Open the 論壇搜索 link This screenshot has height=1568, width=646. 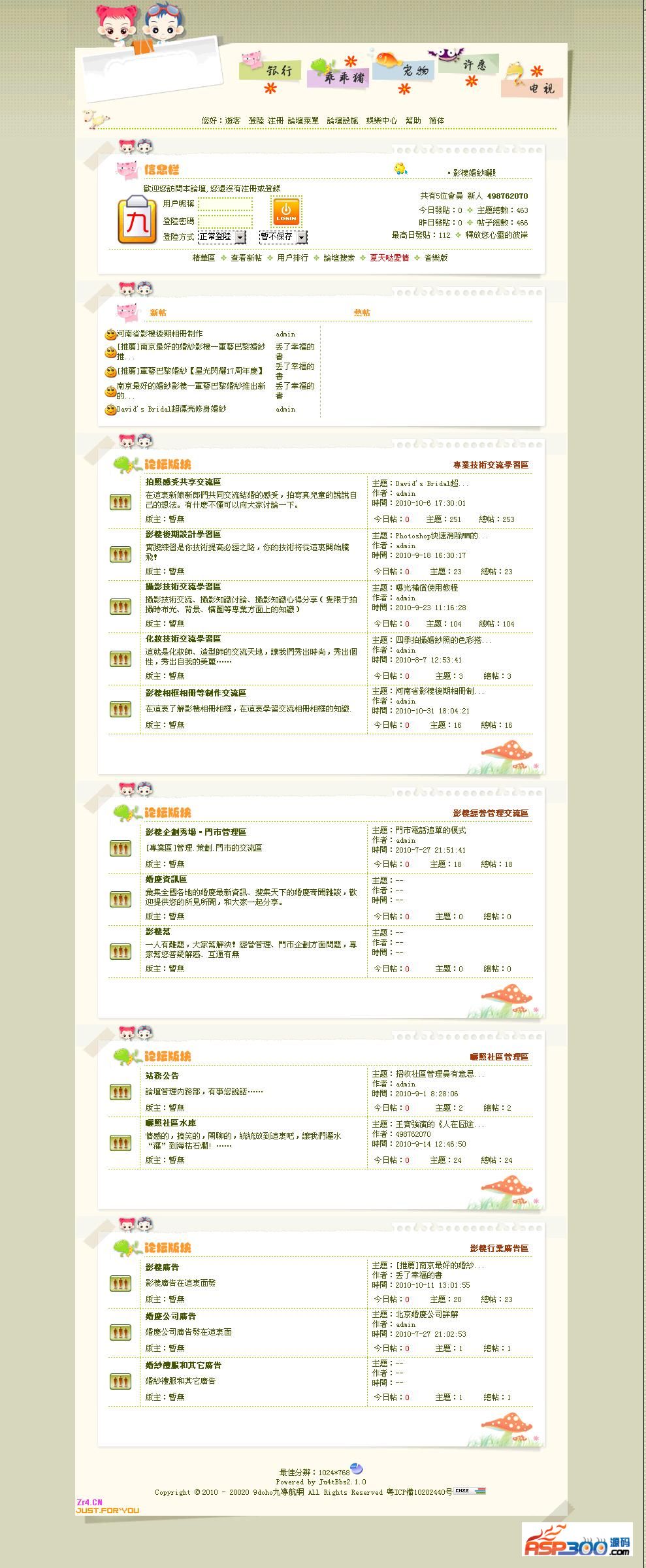339,258
